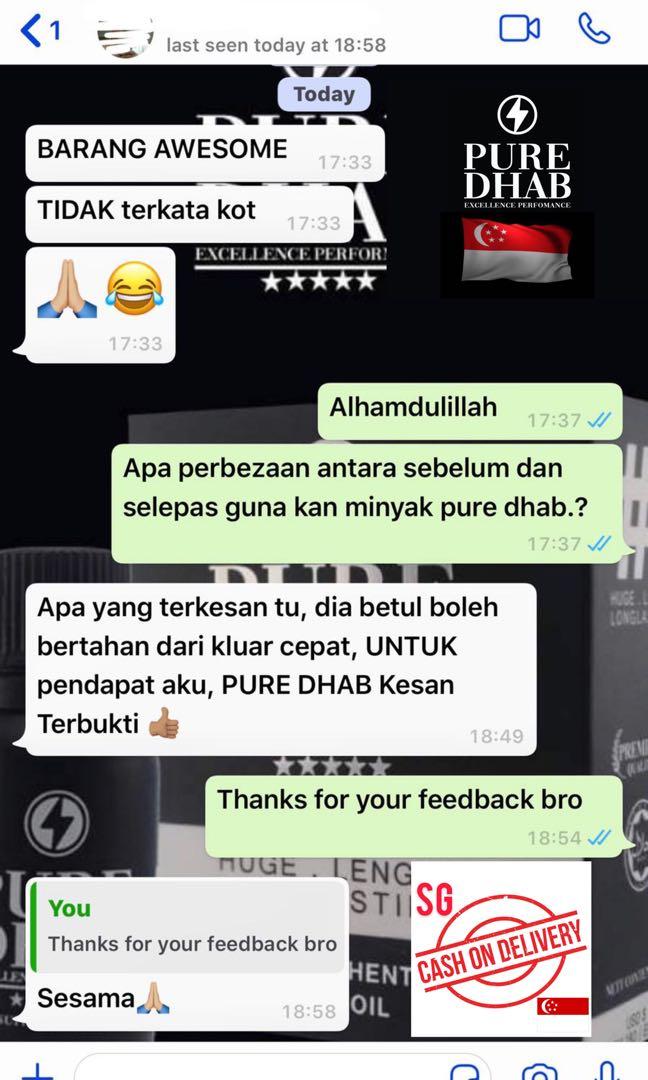Go back to the chats list
Image resolution: width=648 pixels, height=1080 pixels.
(40, 31)
